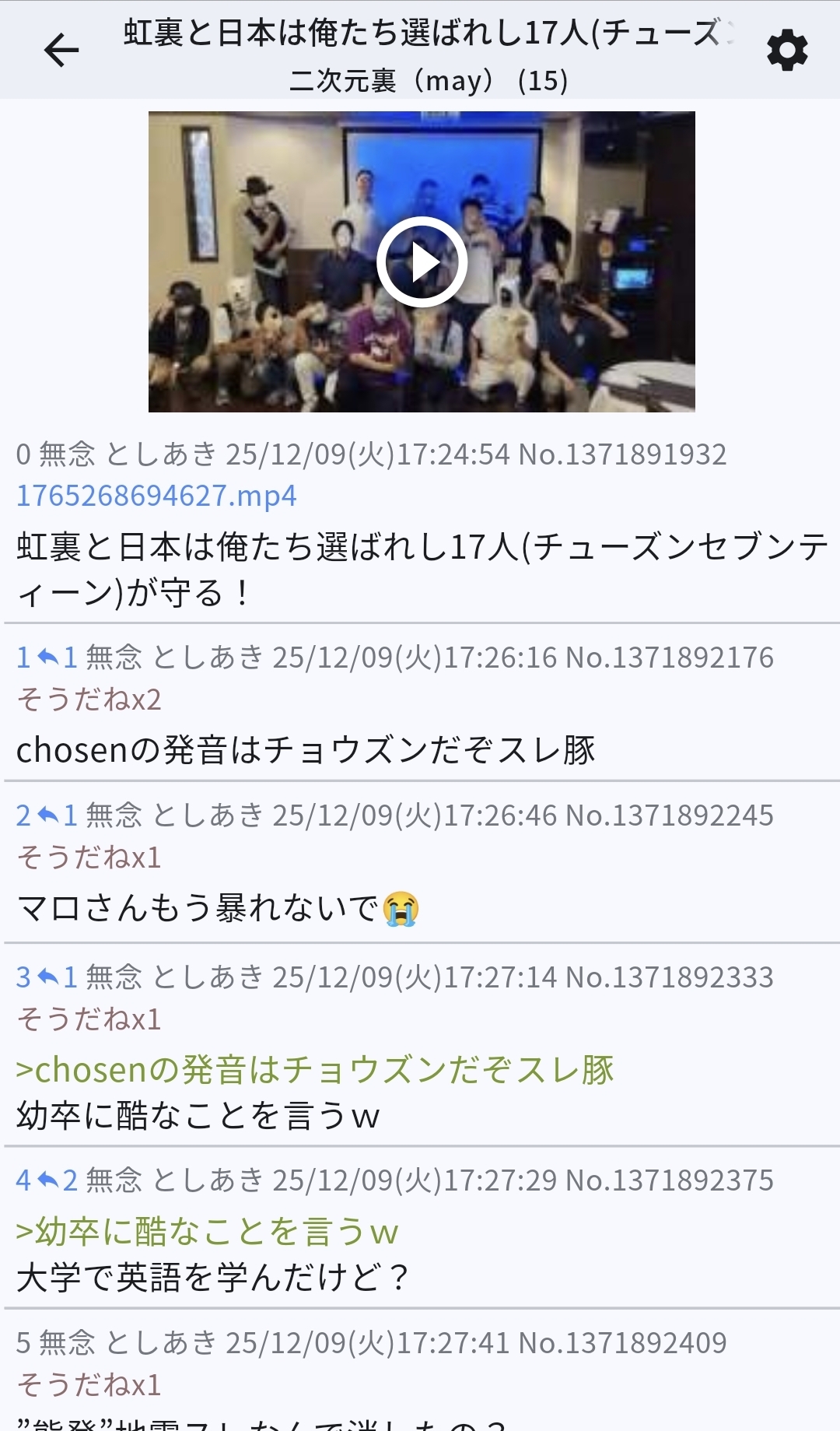The height and width of the screenshot is (1431, 840).
Task: Play the thread's video
Action: [422, 261]
